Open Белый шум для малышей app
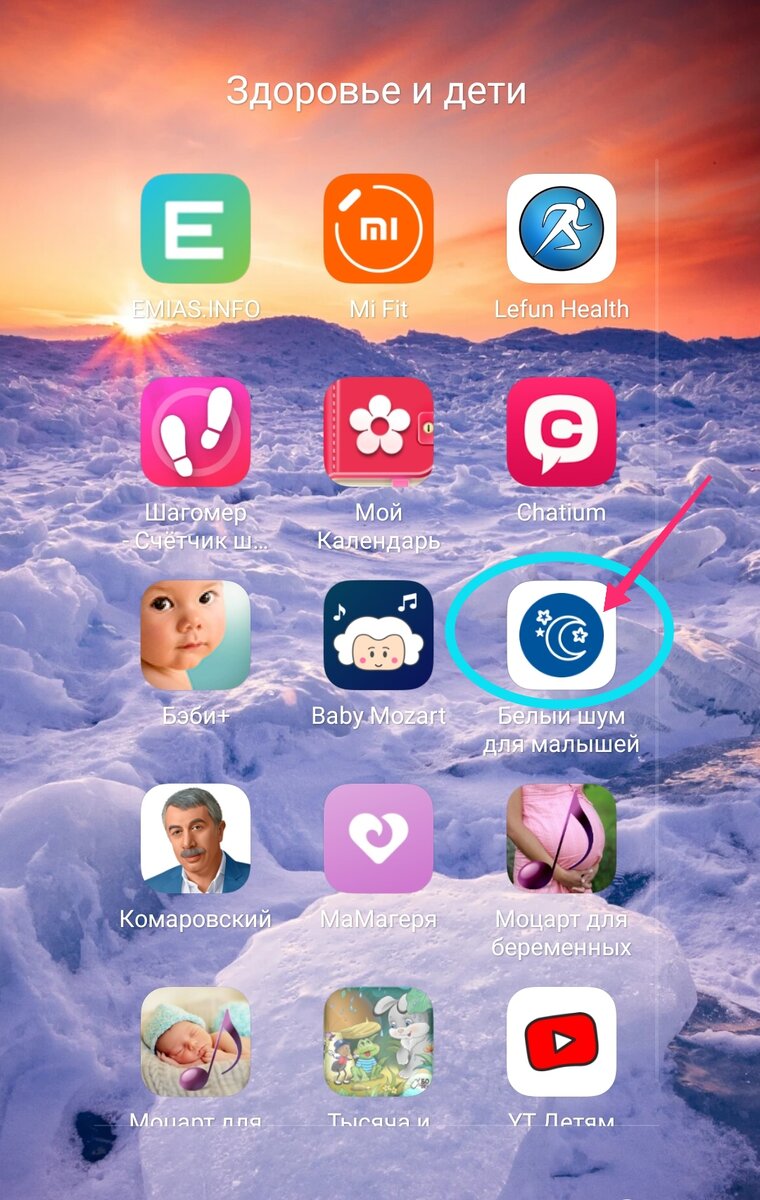 coord(561,635)
